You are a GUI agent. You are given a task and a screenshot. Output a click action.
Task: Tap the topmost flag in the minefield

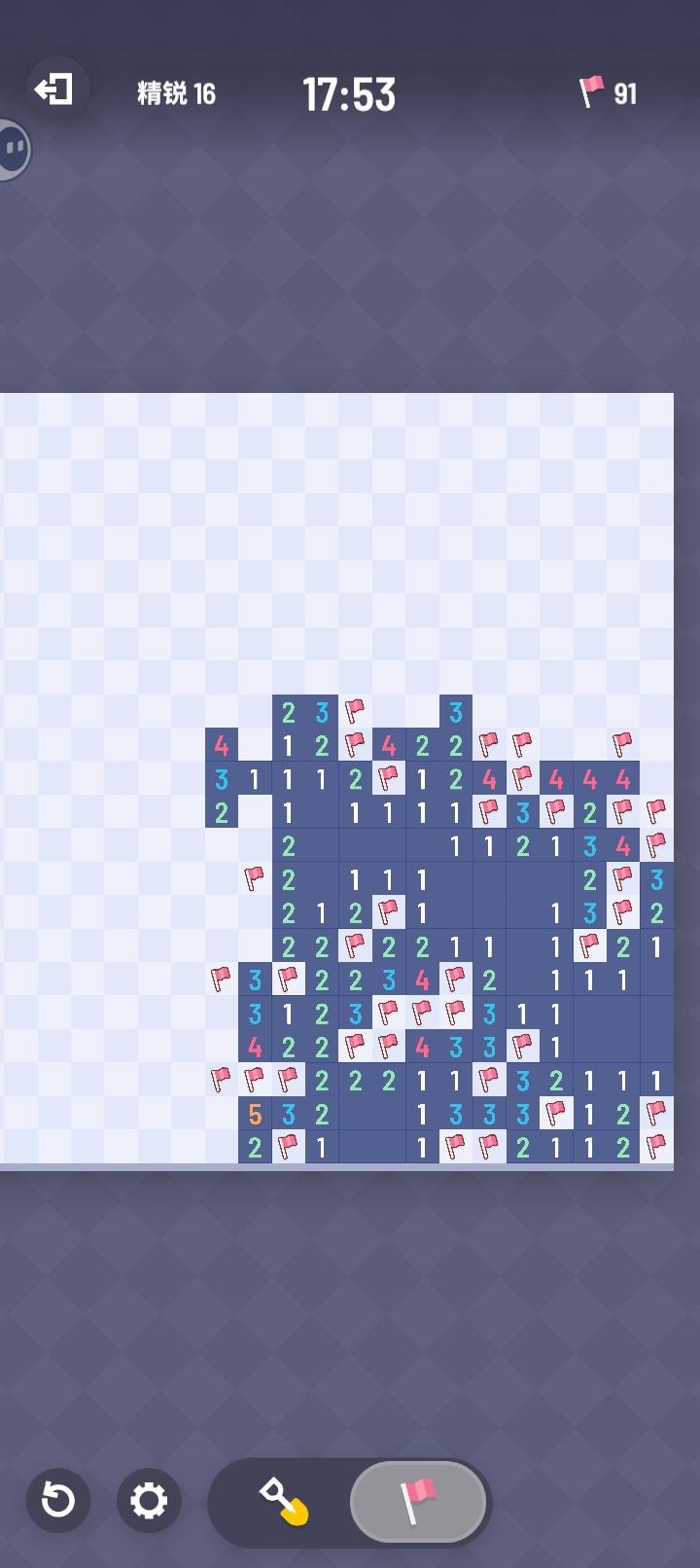[x=355, y=711]
